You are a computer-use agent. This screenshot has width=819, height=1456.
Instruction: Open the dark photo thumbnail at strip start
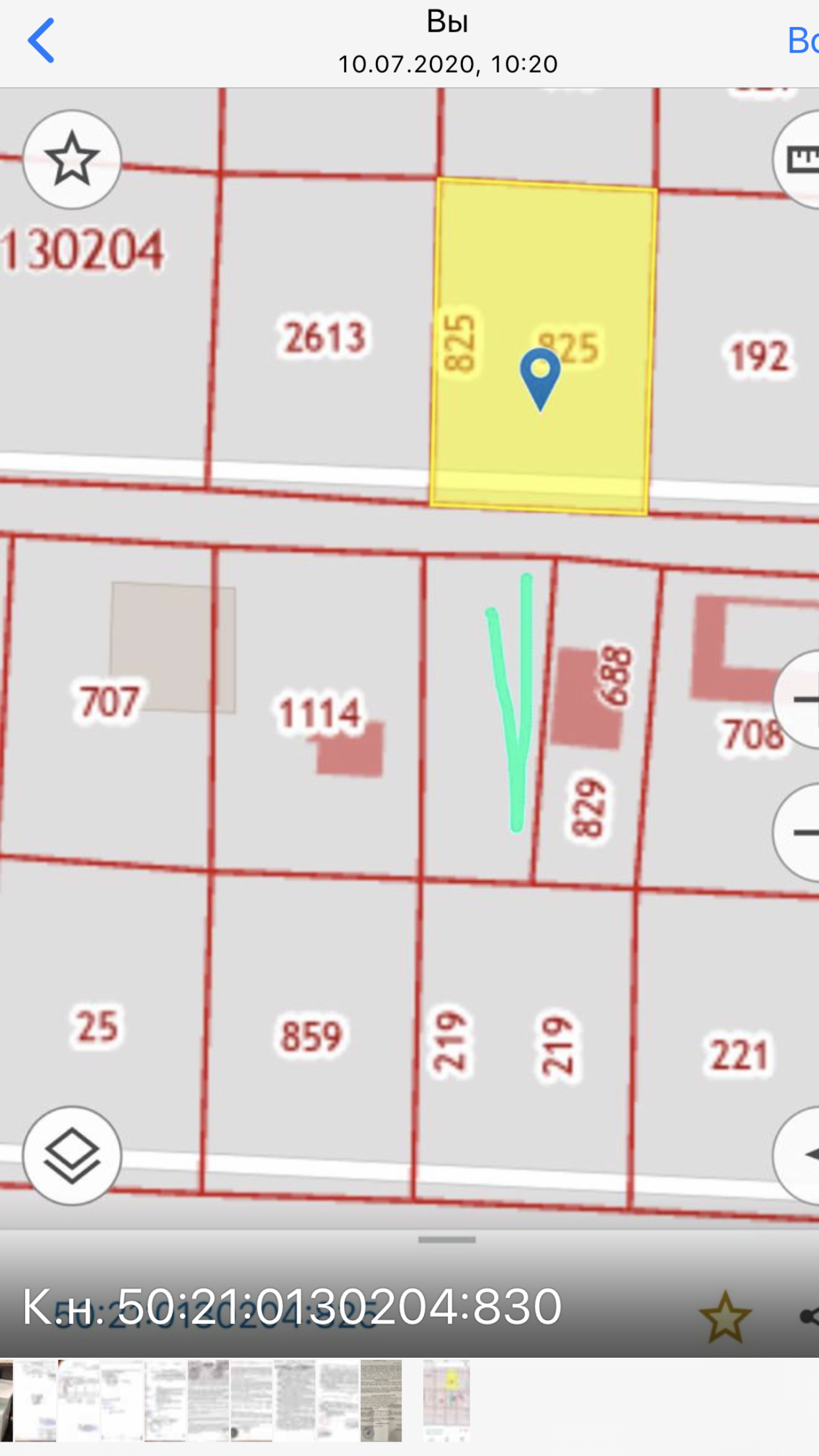pos(6,1401)
